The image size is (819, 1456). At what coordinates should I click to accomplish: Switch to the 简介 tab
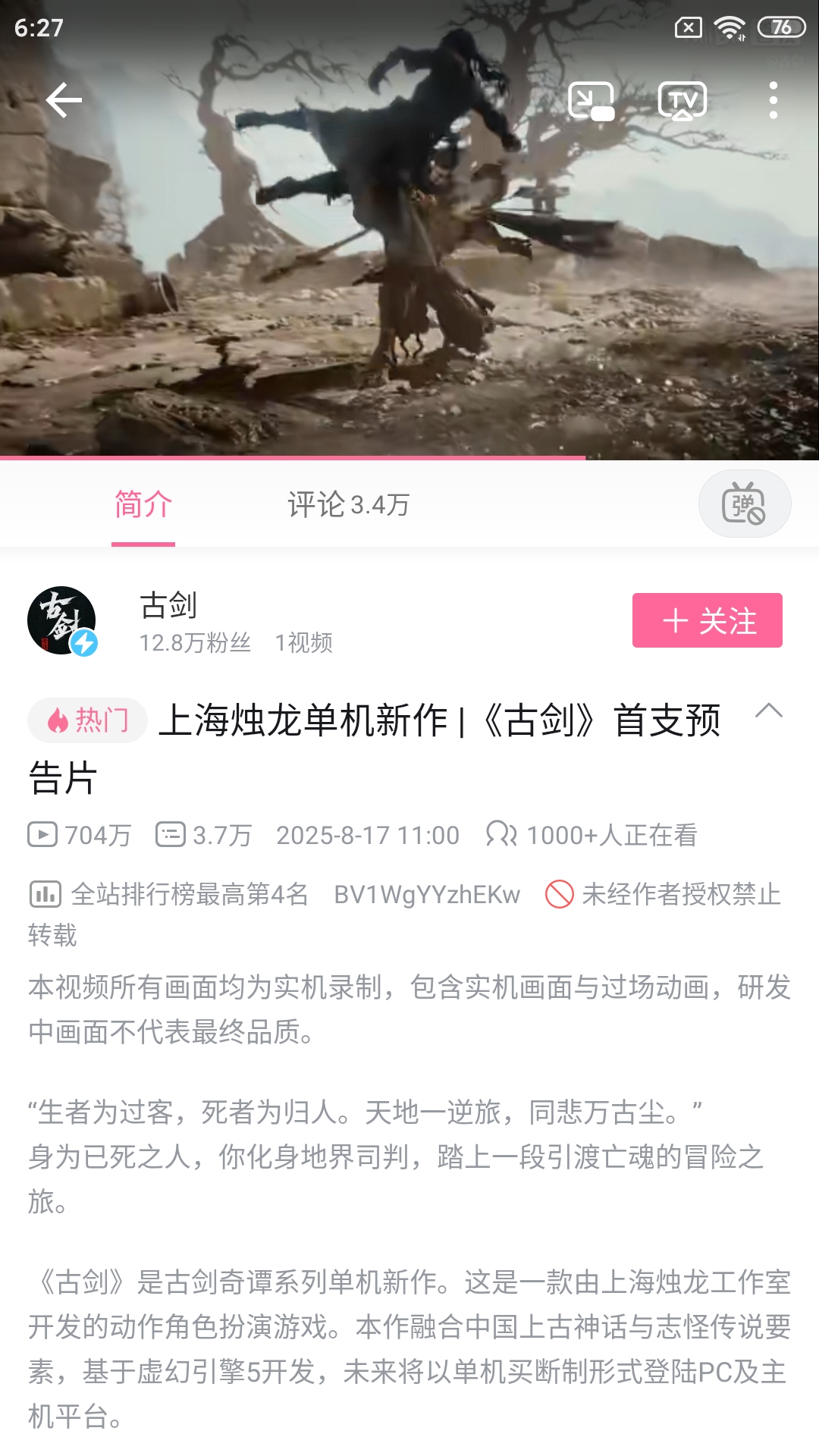[143, 504]
